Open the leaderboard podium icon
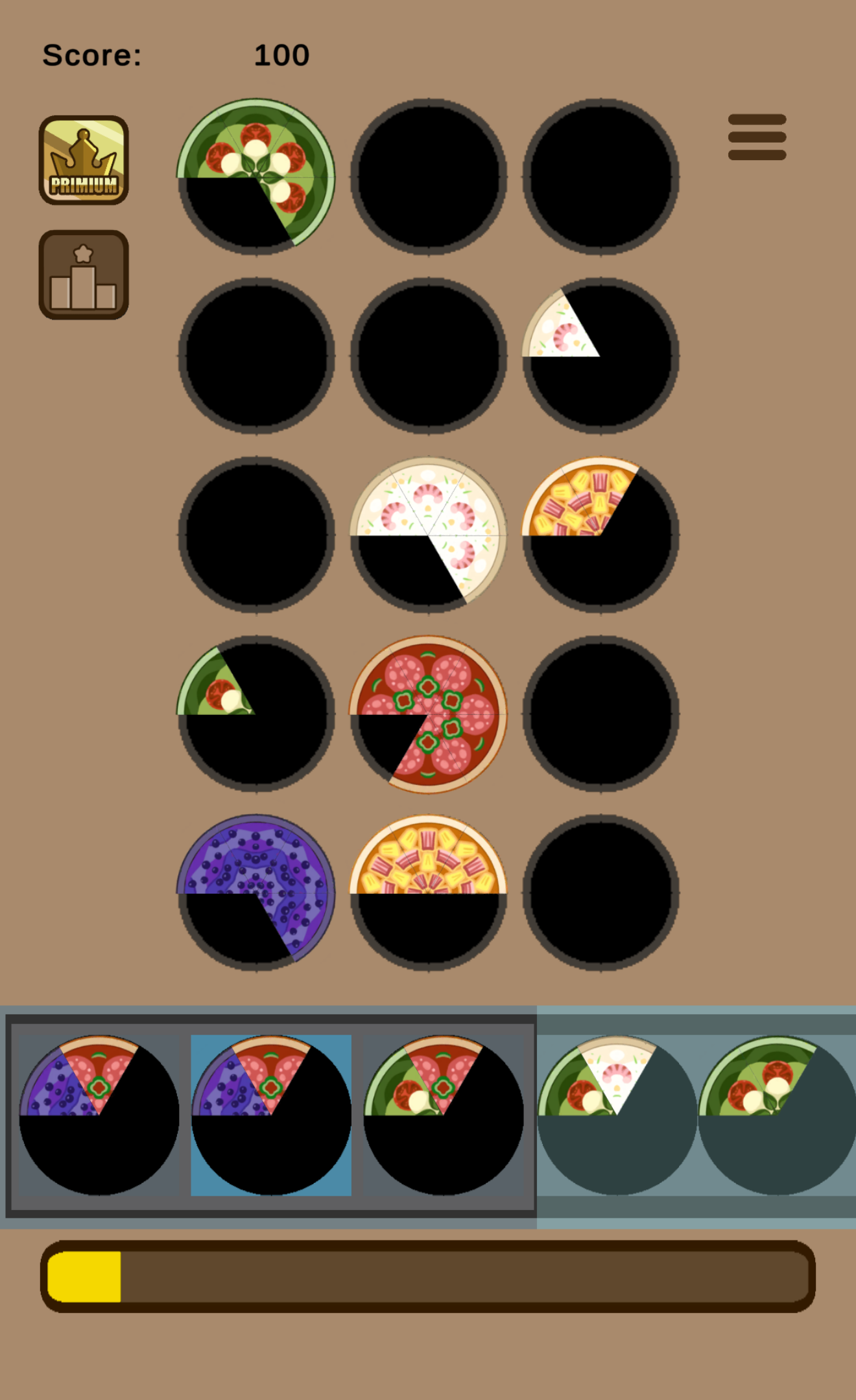856x1400 pixels. pyautogui.click(x=84, y=275)
